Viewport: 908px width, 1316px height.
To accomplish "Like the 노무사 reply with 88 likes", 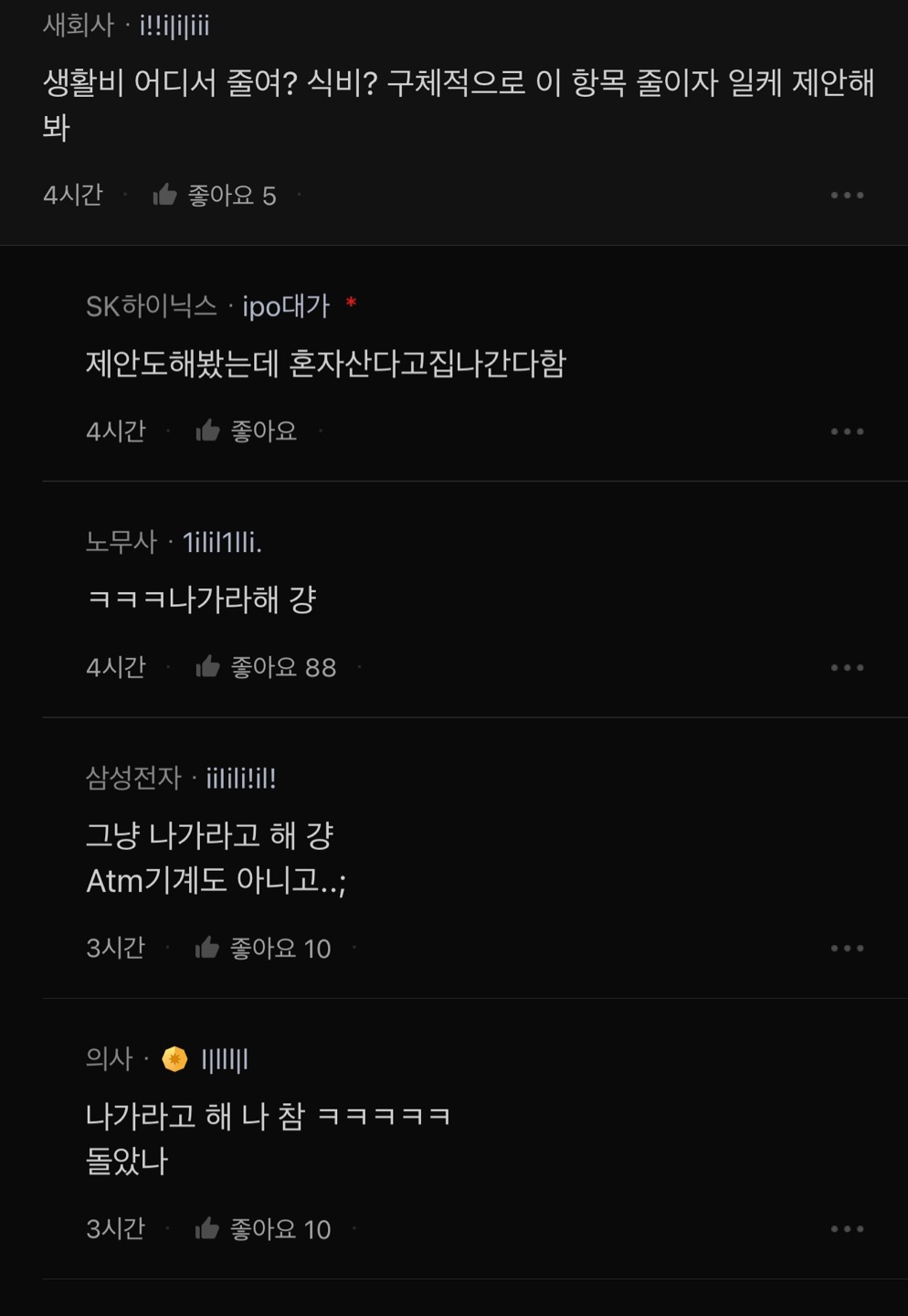I will click(208, 667).
